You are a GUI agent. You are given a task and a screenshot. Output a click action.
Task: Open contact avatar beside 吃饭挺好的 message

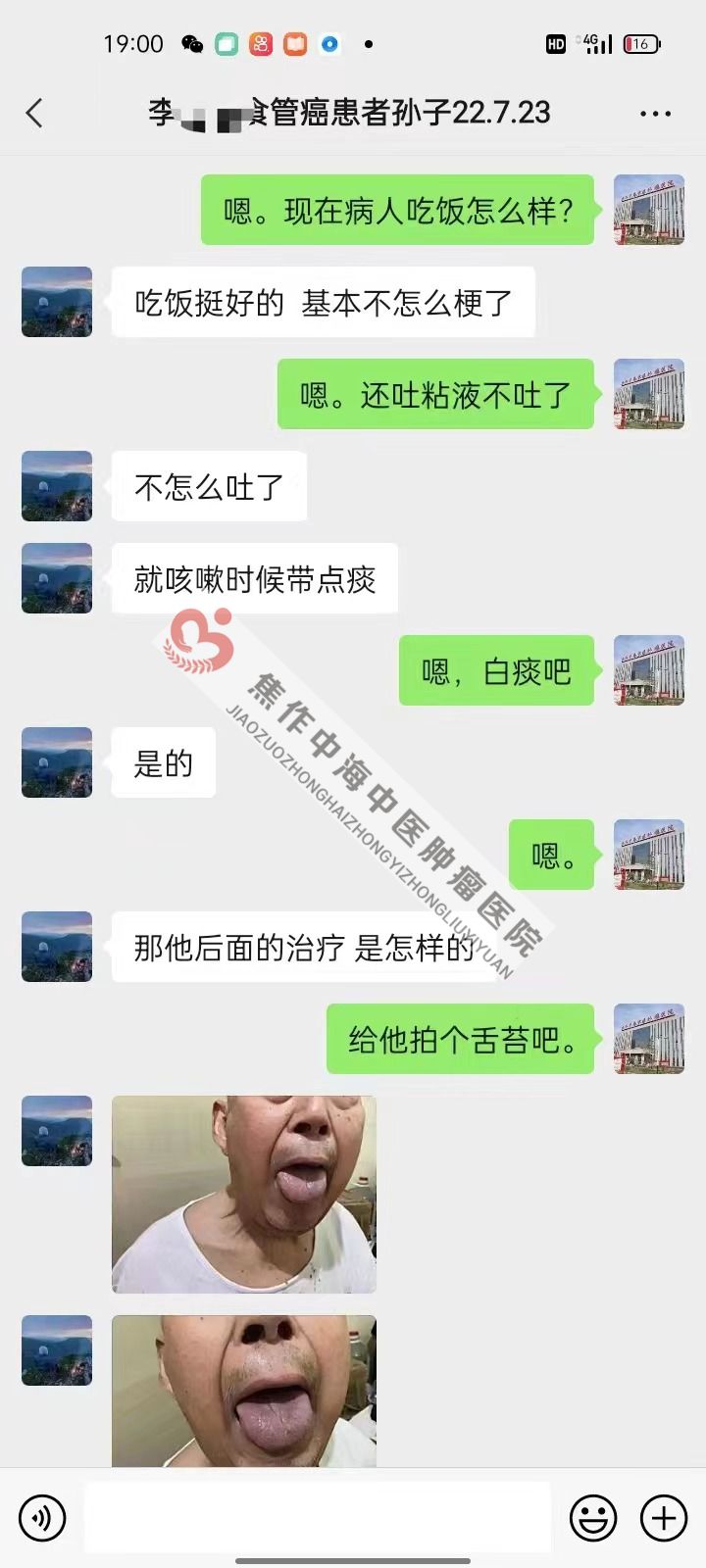pos(57,302)
